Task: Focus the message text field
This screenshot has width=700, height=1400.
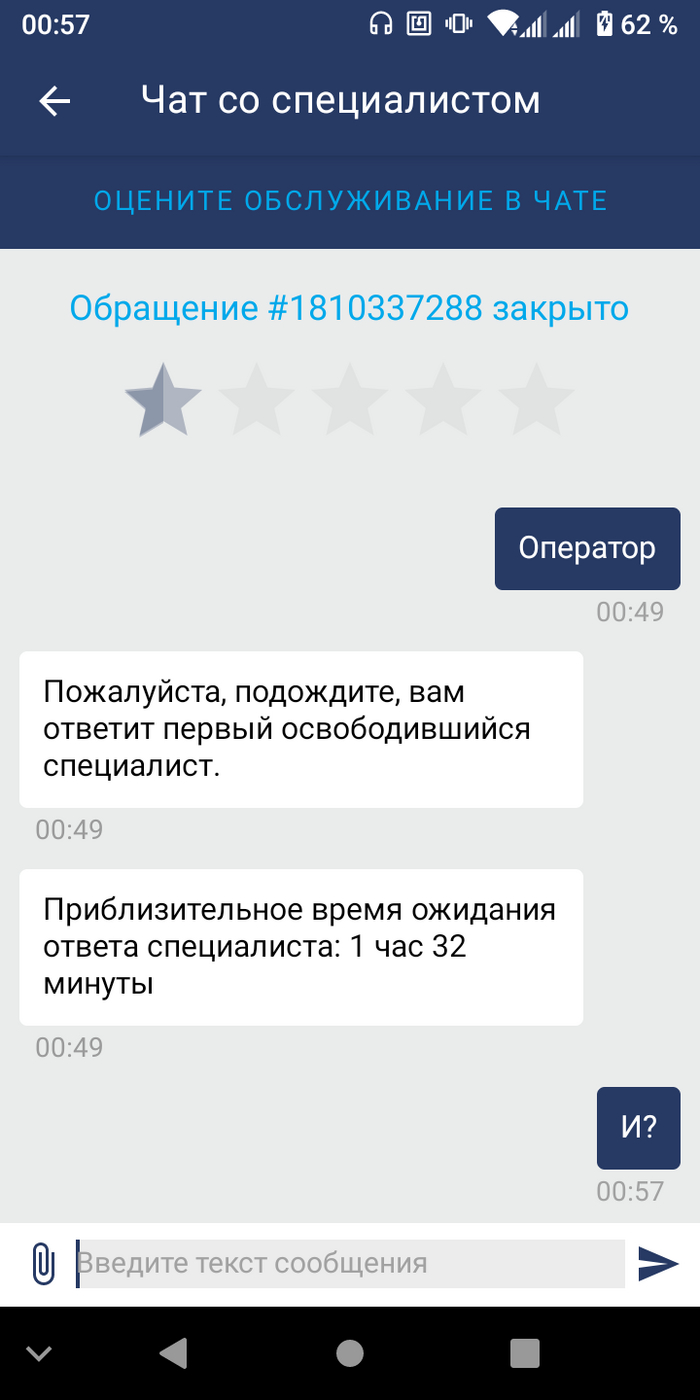Action: pyautogui.click(x=350, y=1264)
